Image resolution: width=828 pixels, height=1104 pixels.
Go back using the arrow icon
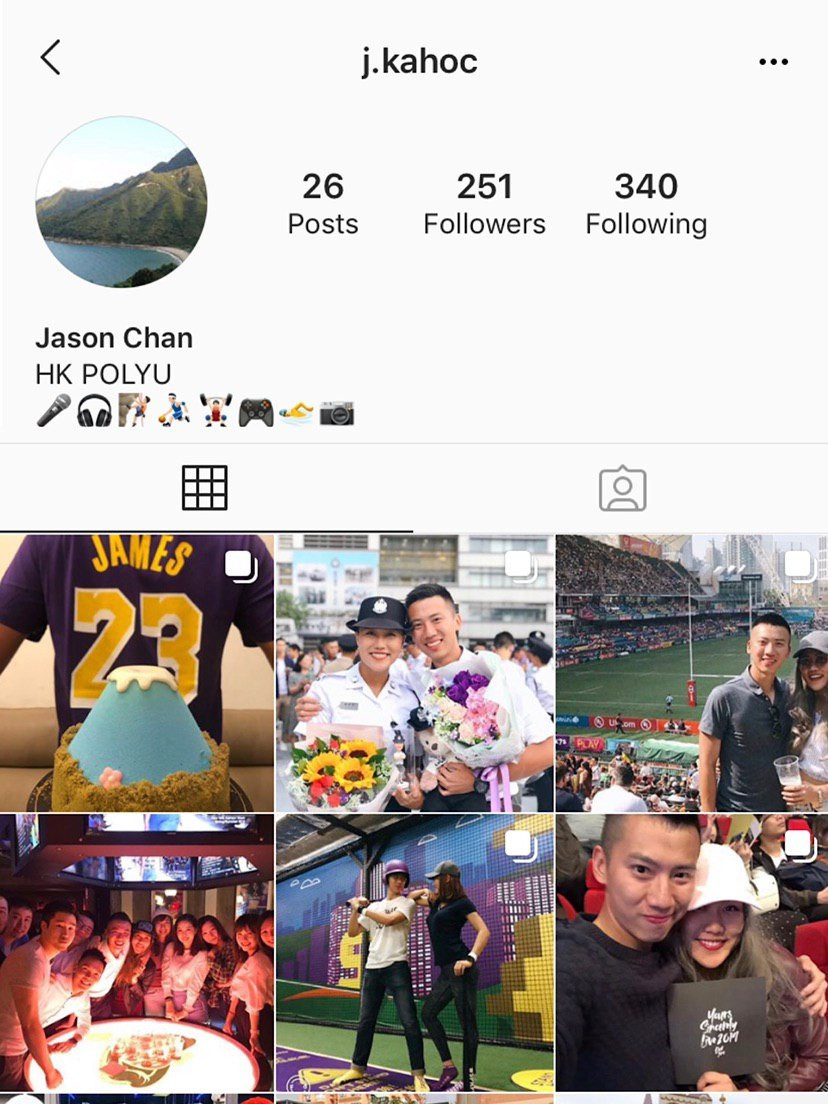point(50,59)
